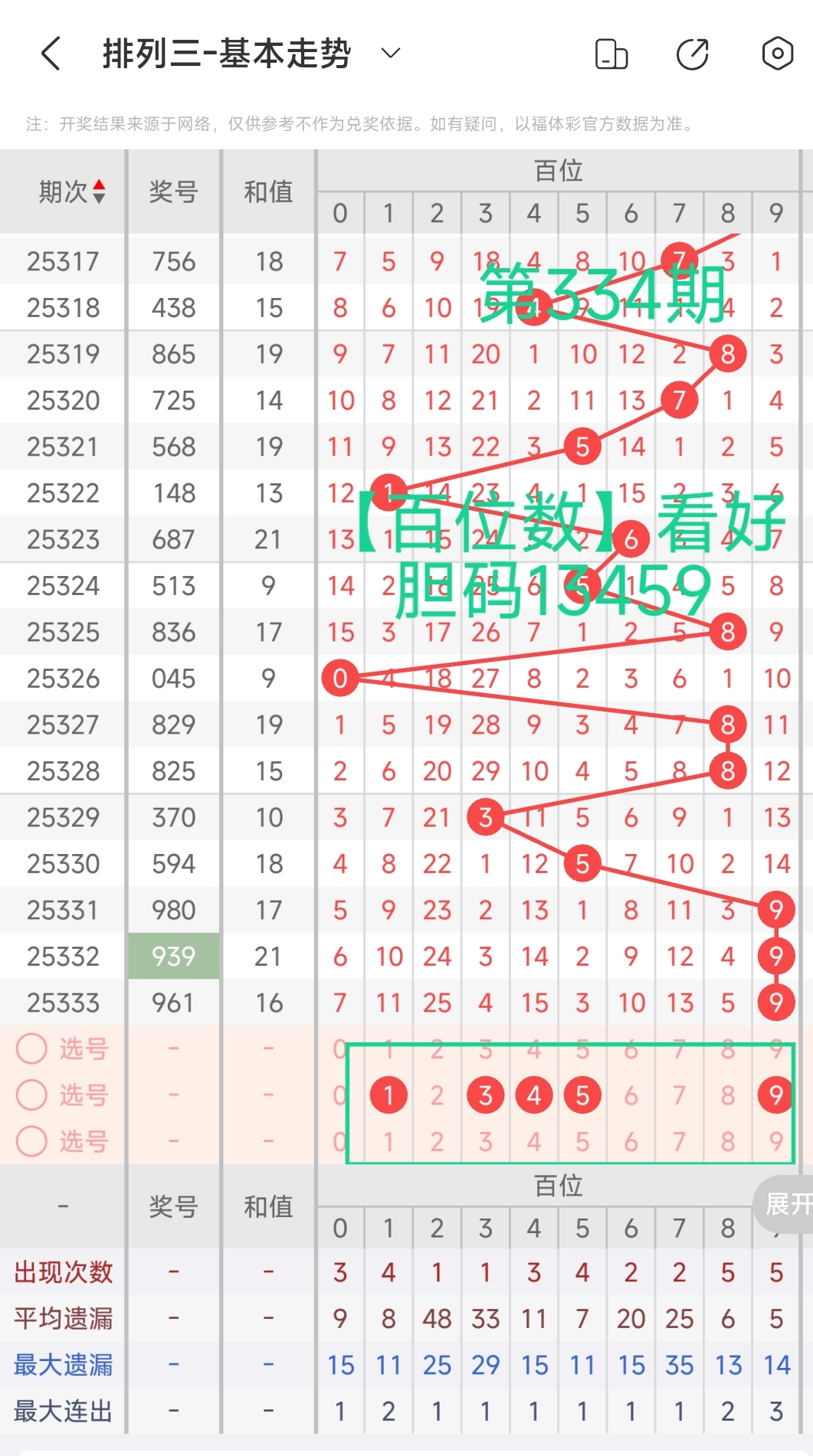Open the dropdown beside 排列三-基本走势 title
The image size is (813, 1456).
point(389,54)
